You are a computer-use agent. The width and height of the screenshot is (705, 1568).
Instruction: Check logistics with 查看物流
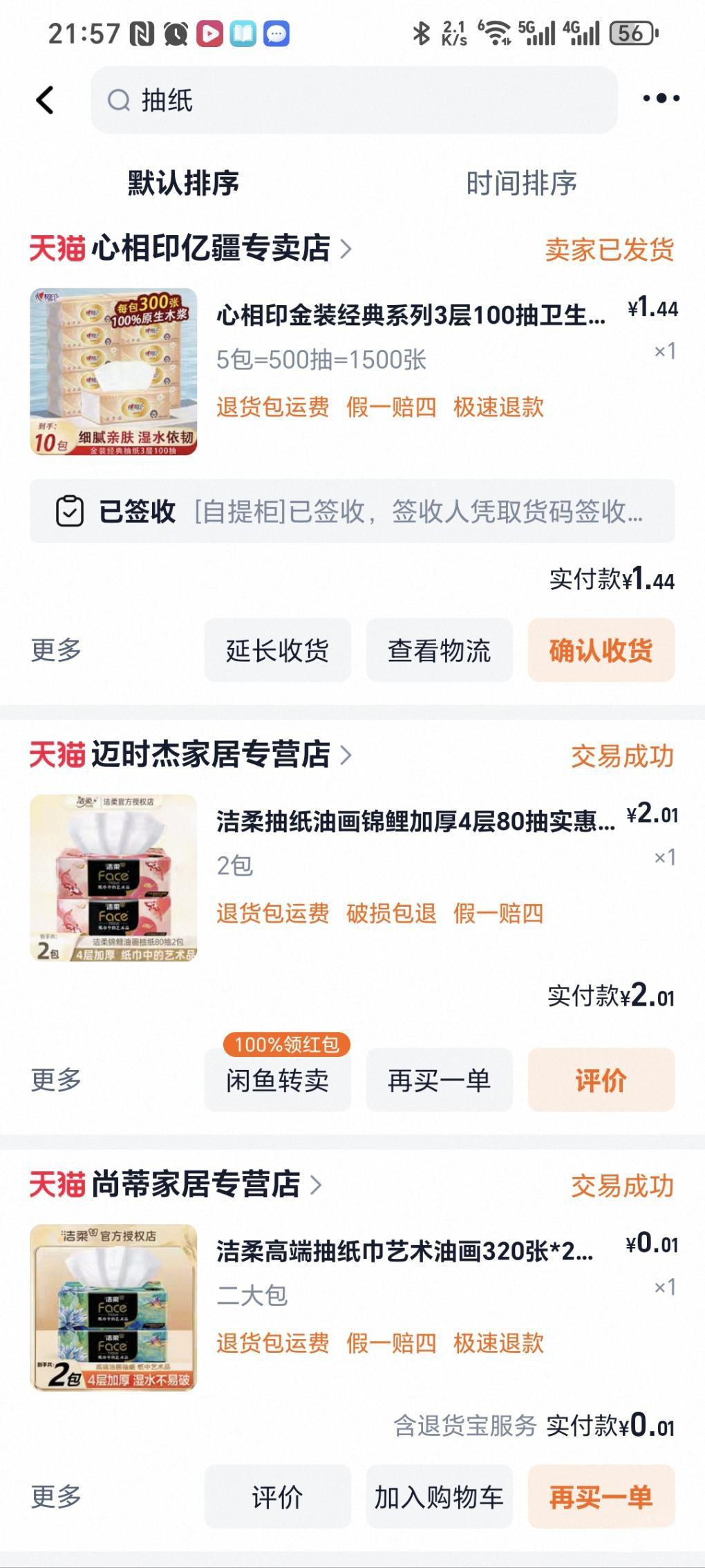tap(439, 650)
